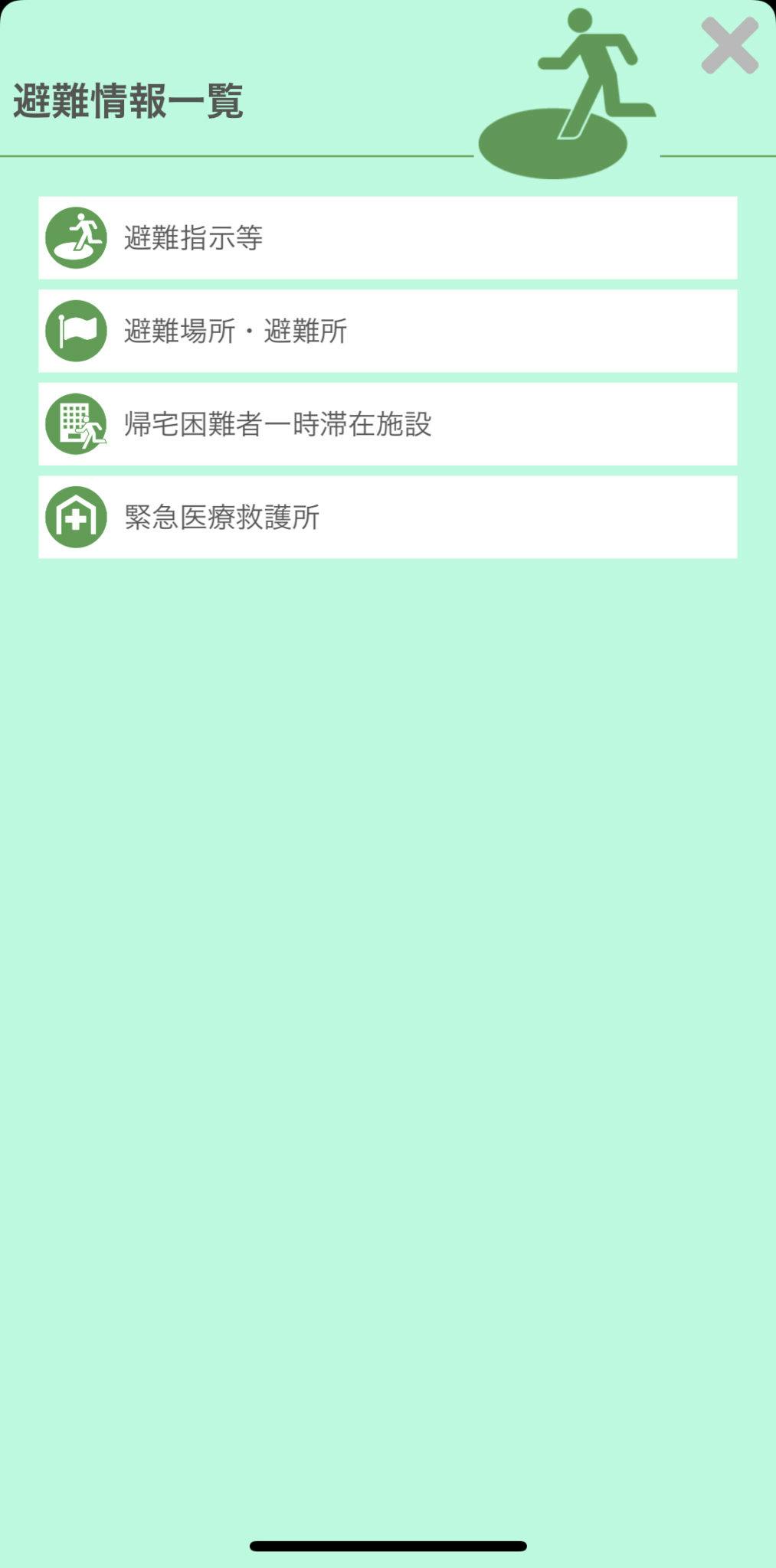Select 避難場所・避難所 from the list

[388, 331]
